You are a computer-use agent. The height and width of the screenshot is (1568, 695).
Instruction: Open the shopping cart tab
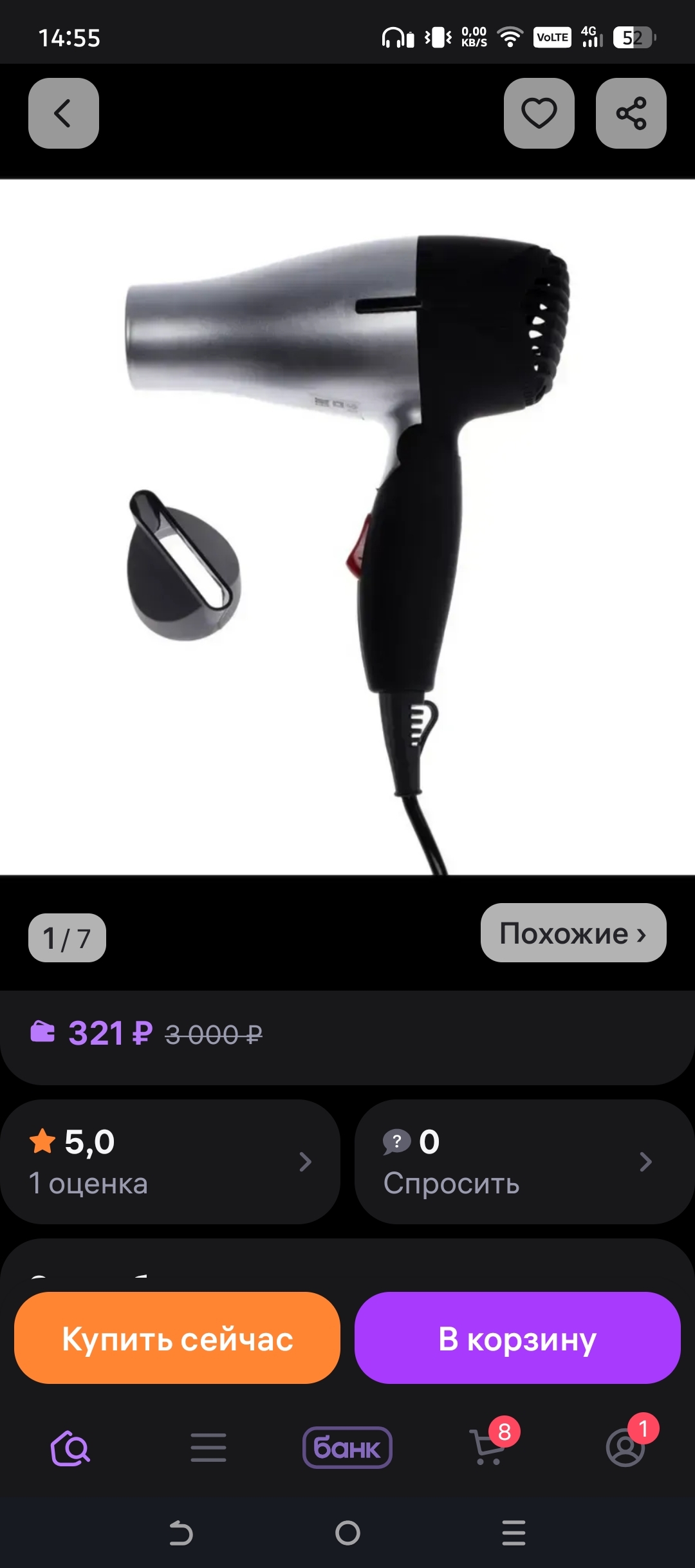click(x=489, y=1448)
